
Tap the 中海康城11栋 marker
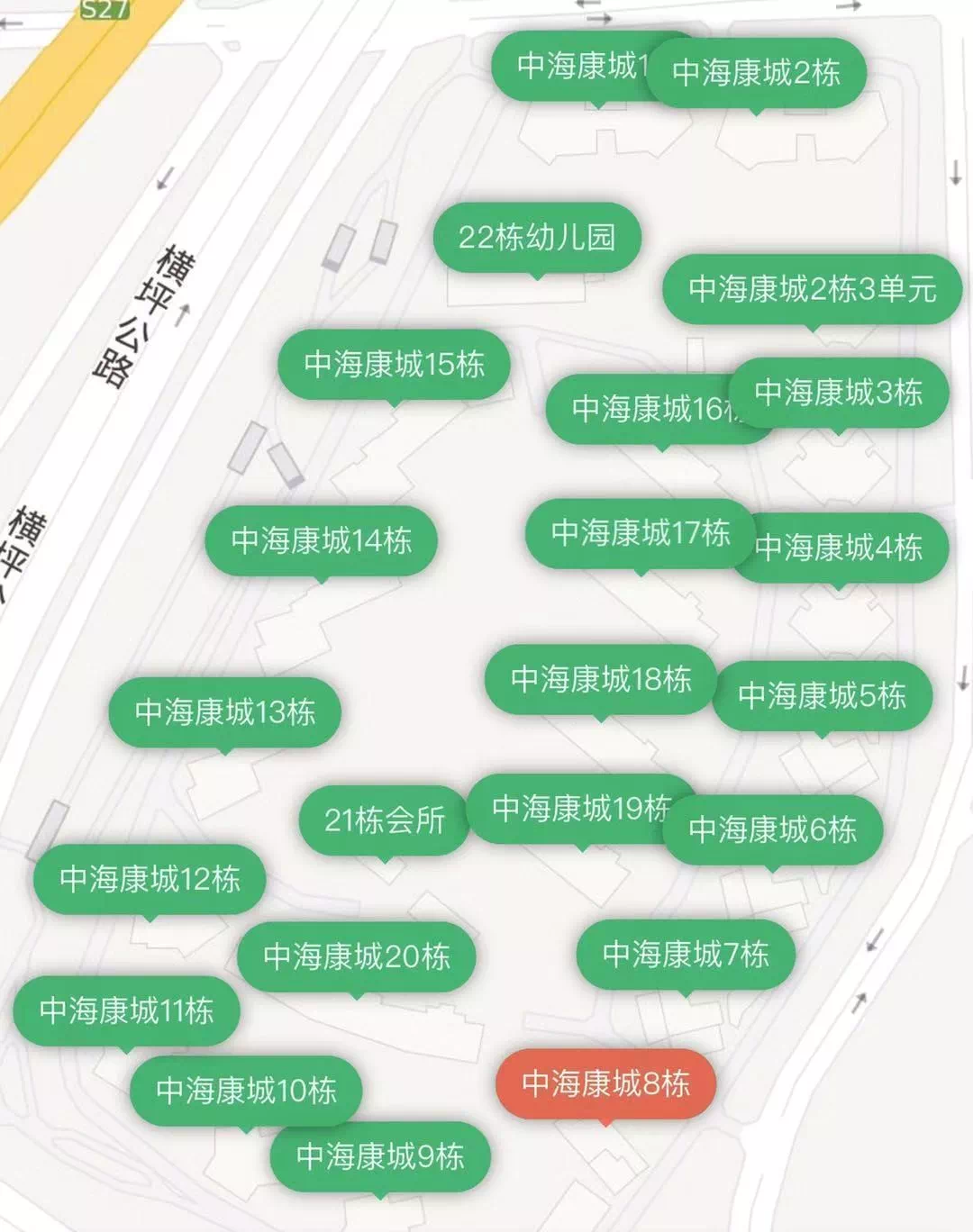point(126,1010)
